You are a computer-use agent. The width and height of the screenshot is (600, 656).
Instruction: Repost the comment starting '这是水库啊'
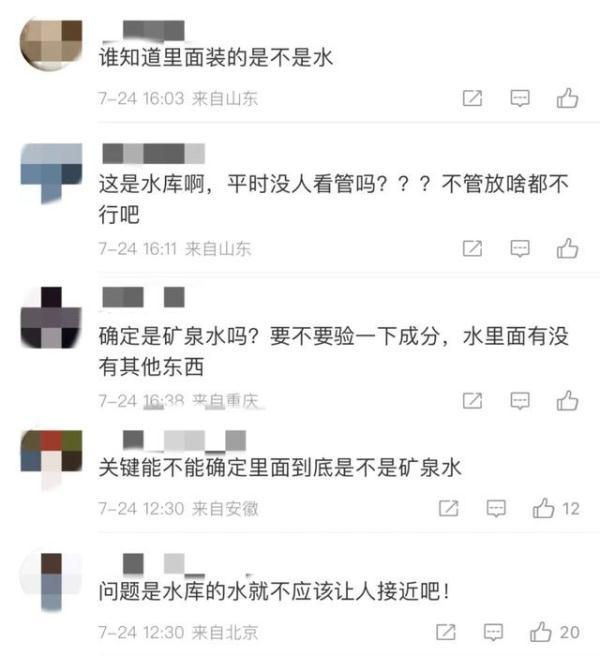[472, 248]
